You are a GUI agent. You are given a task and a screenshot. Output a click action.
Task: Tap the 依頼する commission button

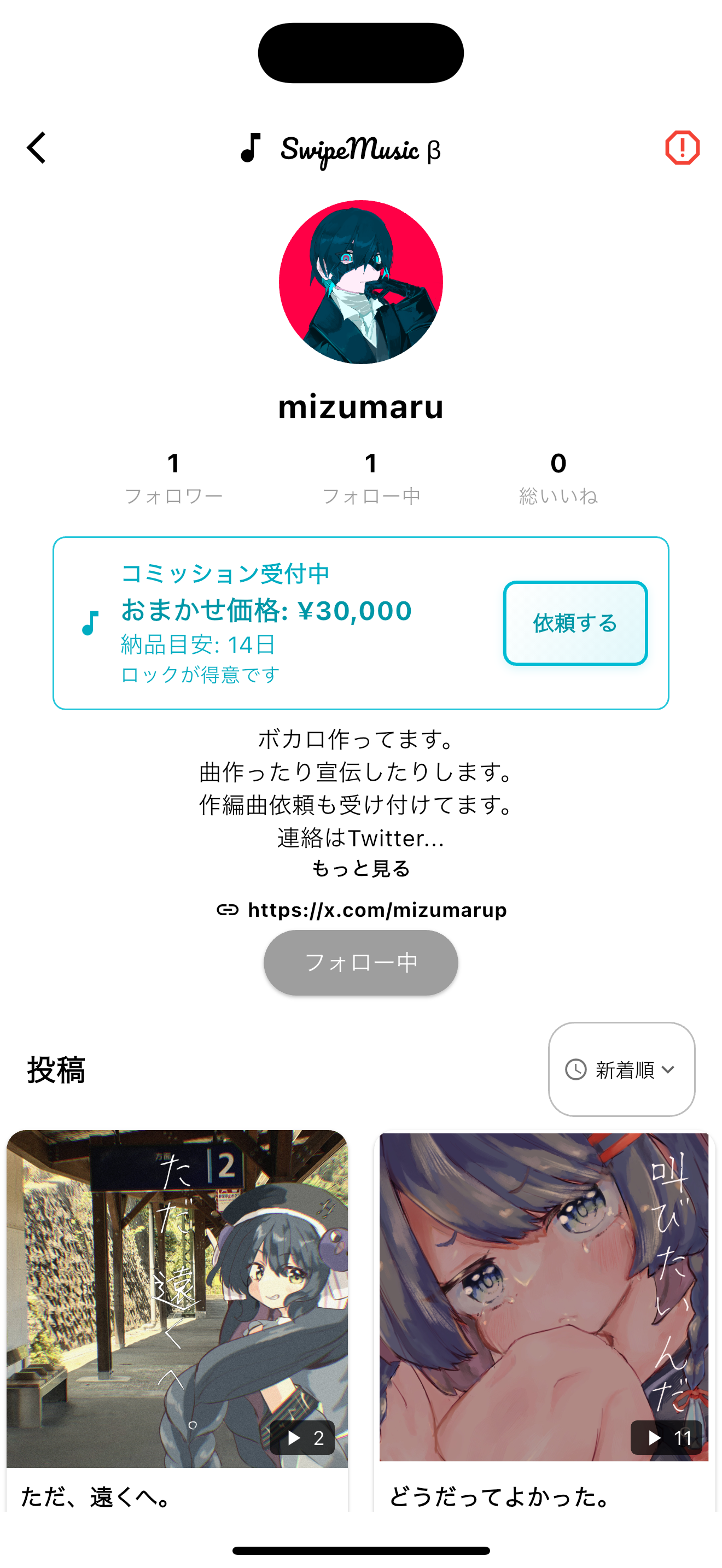[x=574, y=624]
